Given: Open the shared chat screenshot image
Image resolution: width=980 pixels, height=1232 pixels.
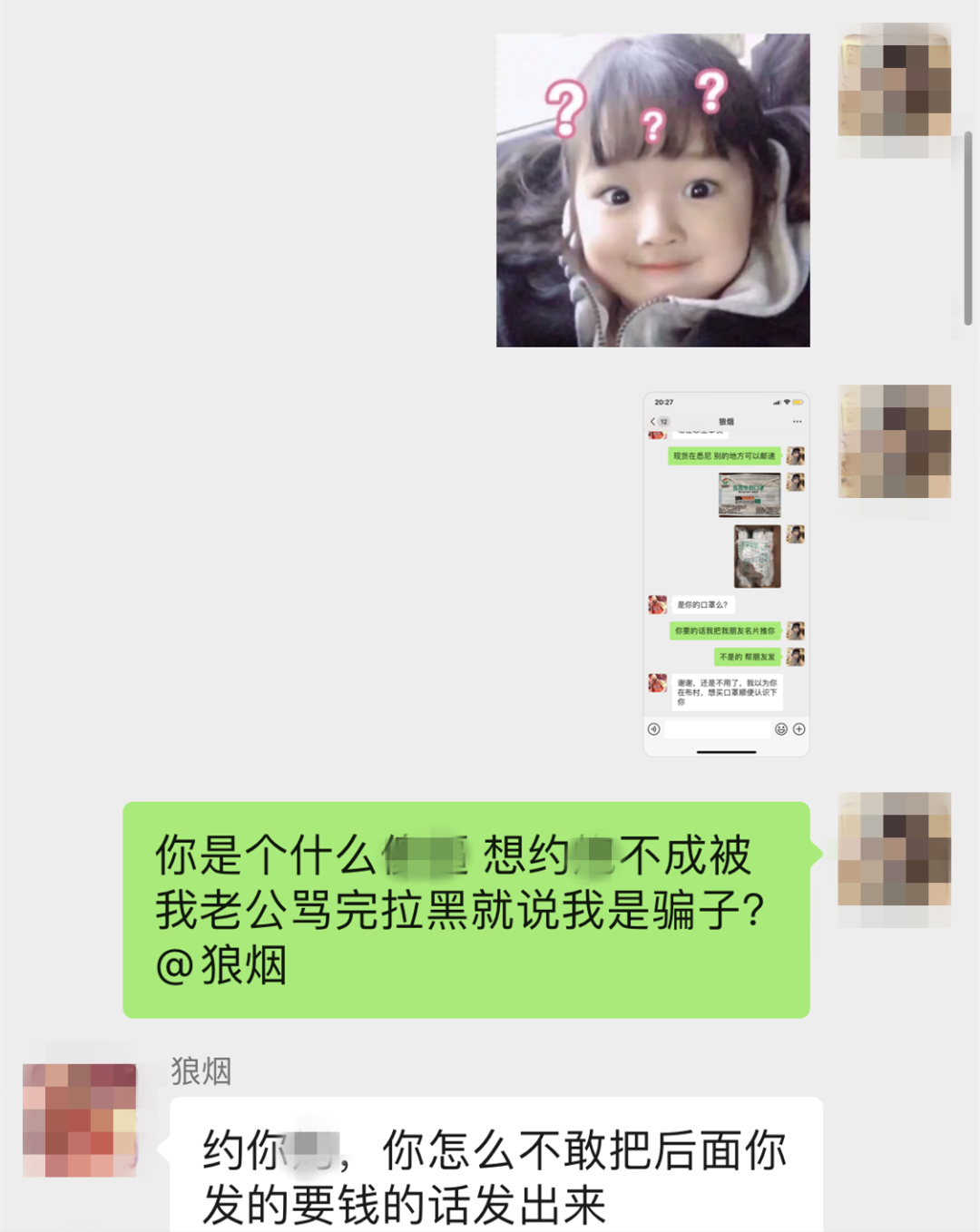Looking at the screenshot, I should point(726,573).
